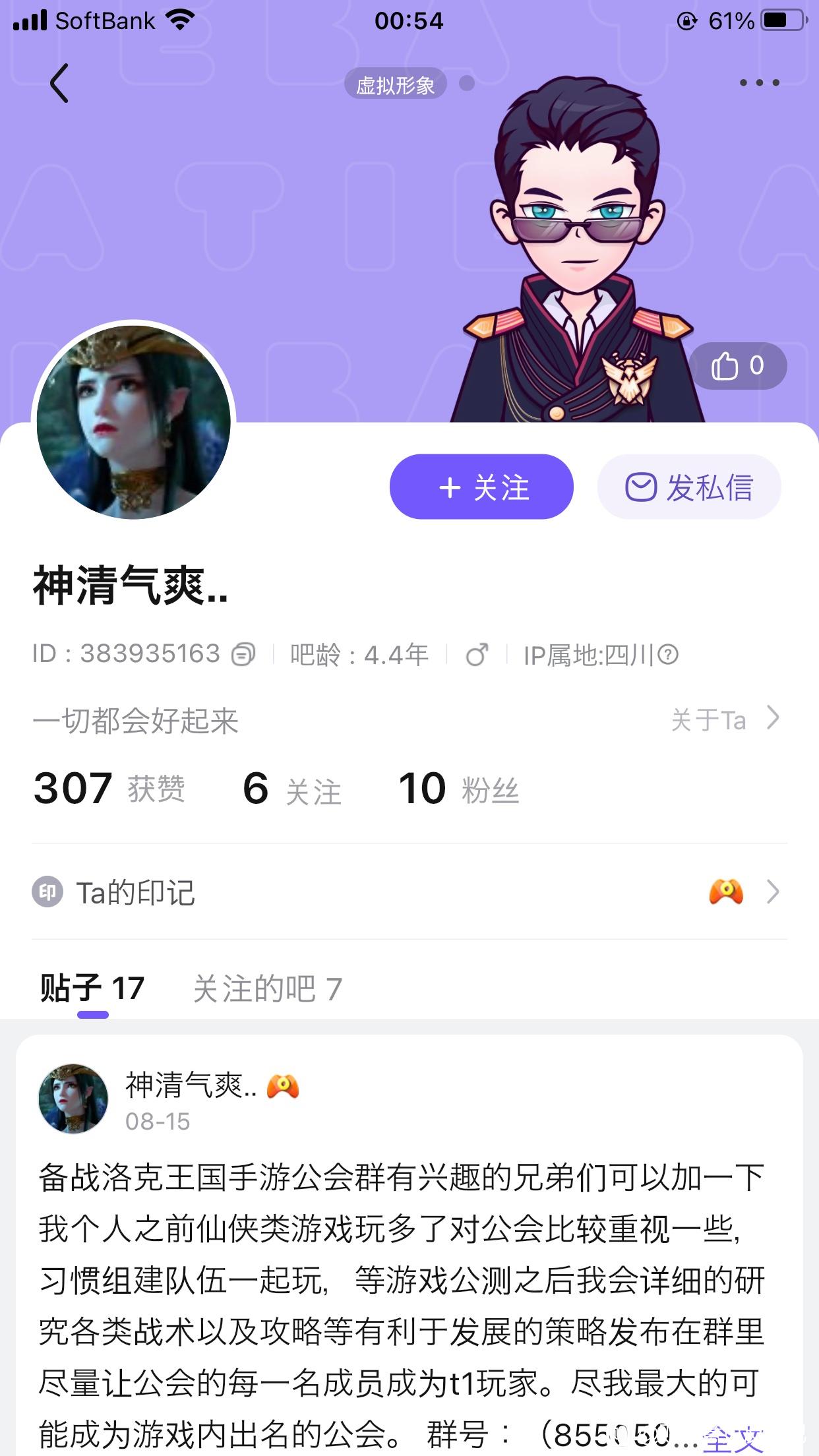
Task: Open the Ta的印记 row
Action: [x=409, y=892]
